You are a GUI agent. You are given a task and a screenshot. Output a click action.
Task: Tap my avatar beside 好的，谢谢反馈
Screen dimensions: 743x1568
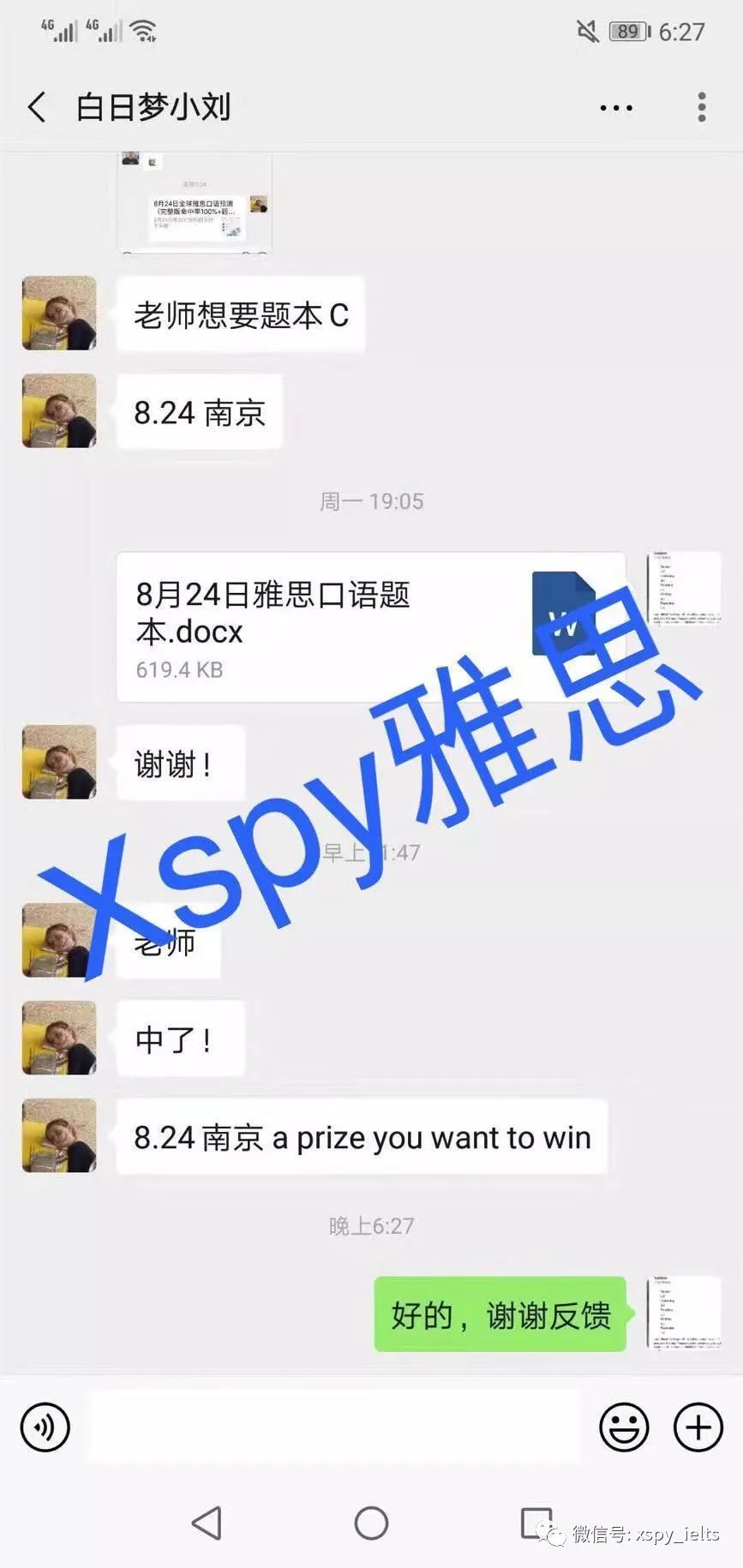685,1313
